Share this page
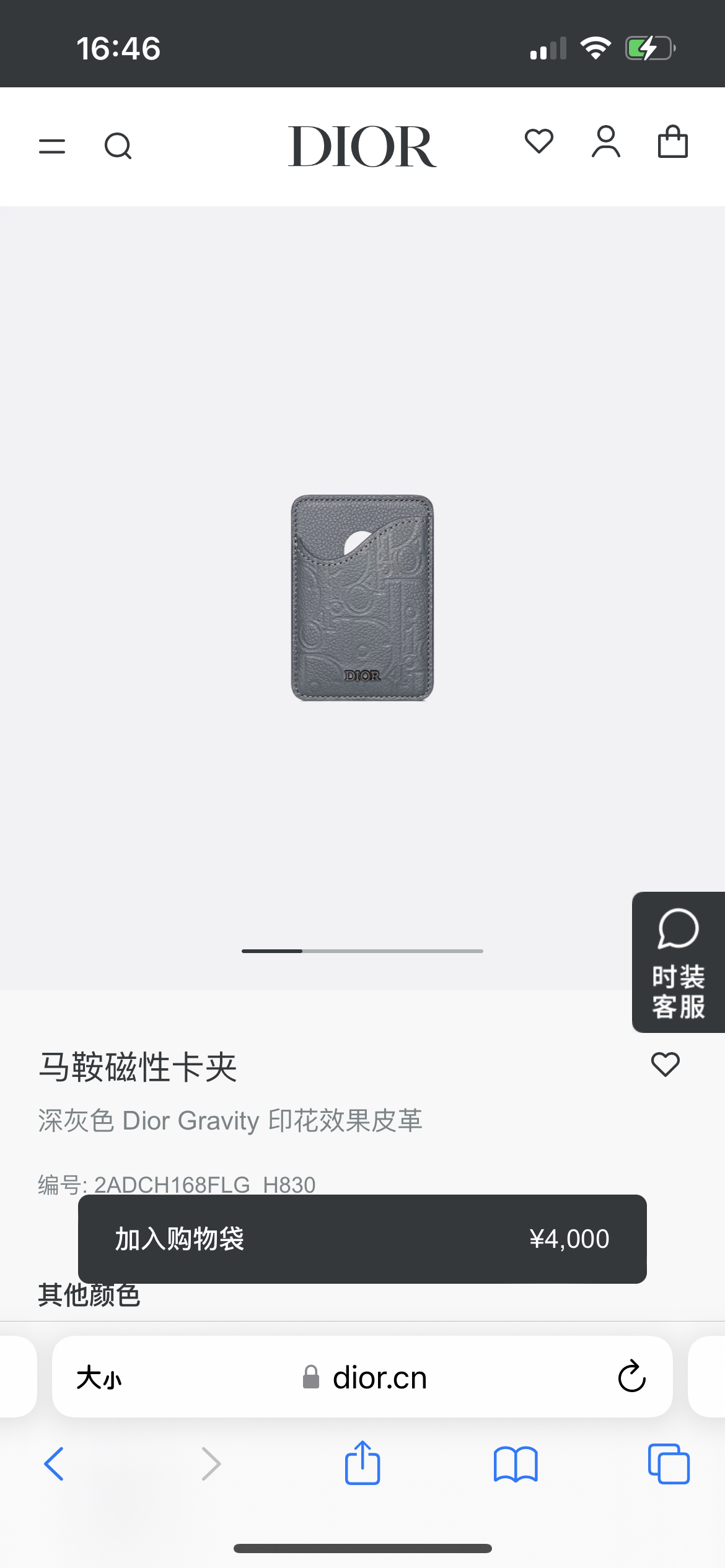This screenshot has height=1568, width=725. [x=362, y=1463]
